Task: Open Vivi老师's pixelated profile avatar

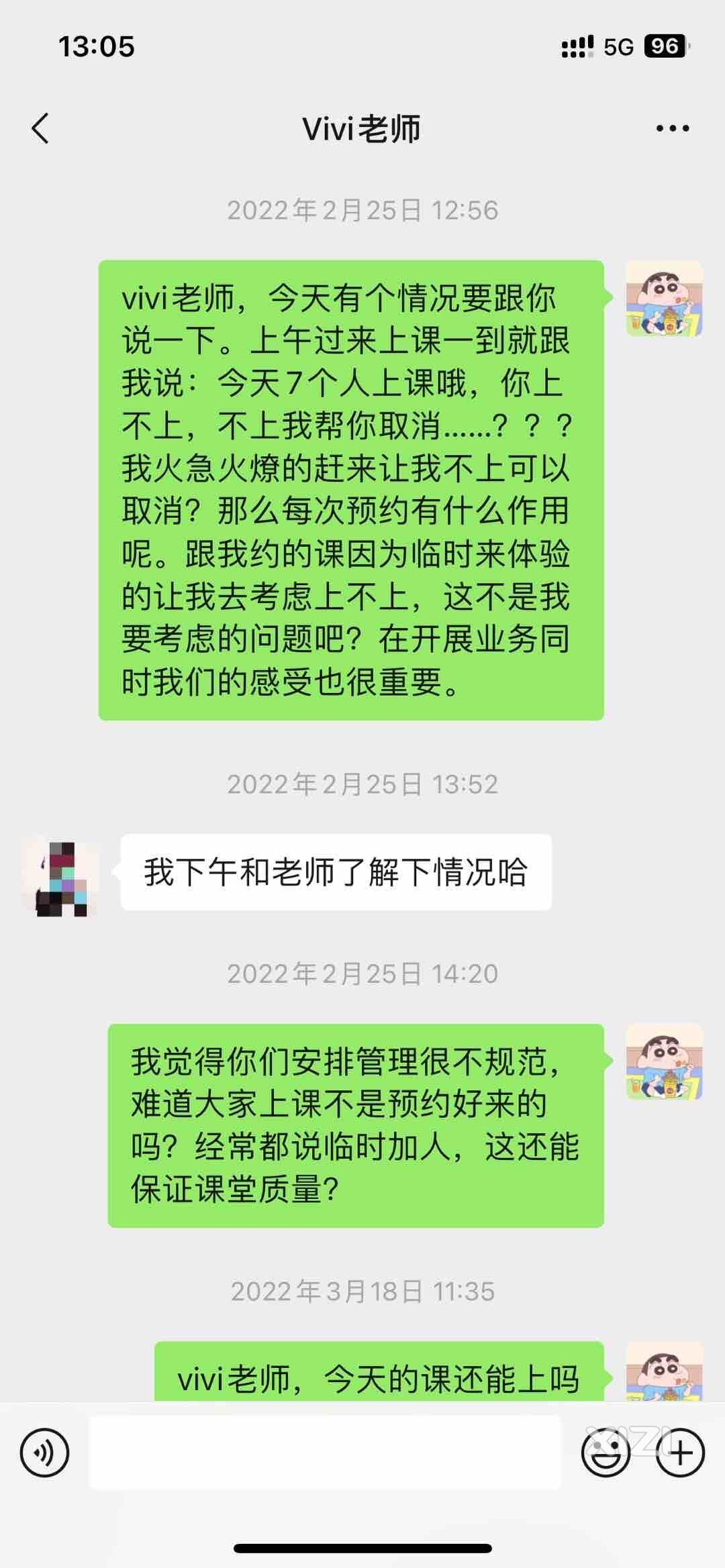Action: coord(61,876)
